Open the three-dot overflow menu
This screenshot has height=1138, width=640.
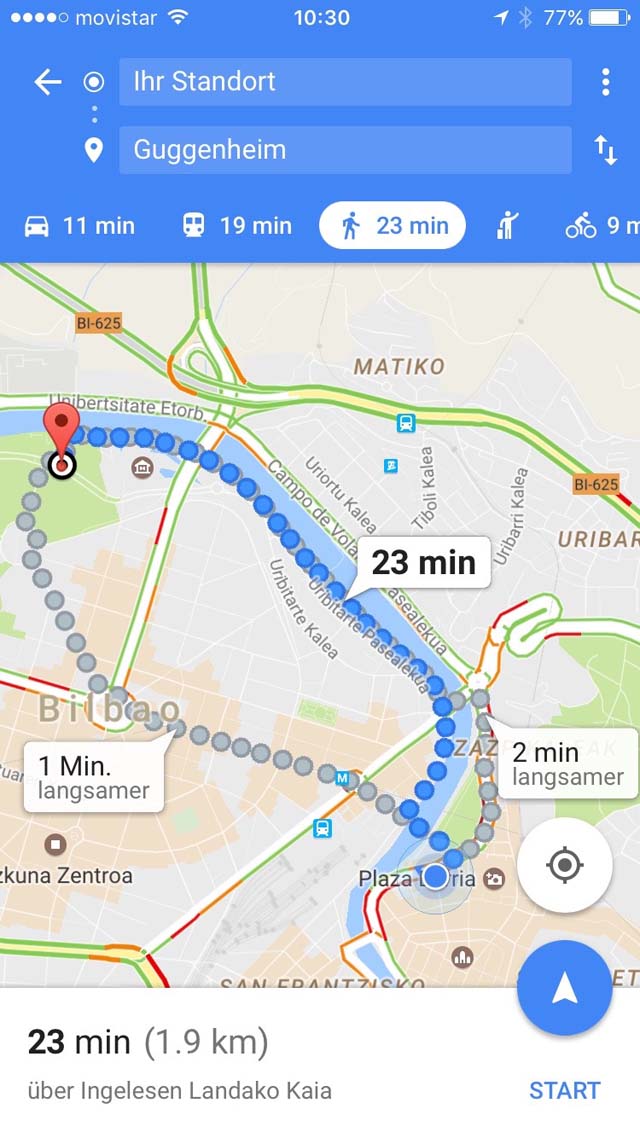[605, 82]
